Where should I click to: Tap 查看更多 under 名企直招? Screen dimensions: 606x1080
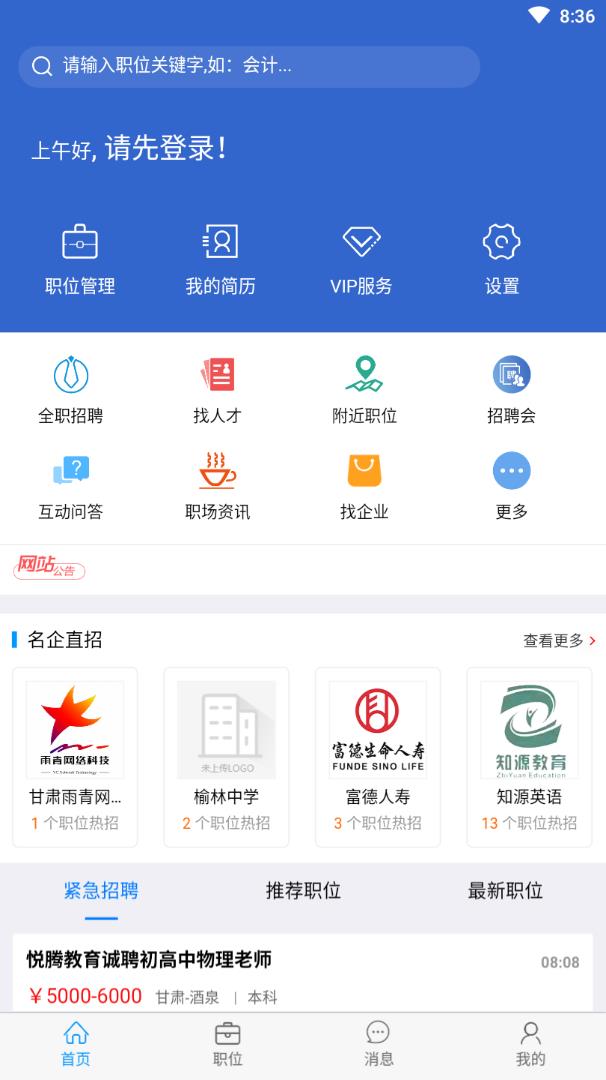tap(559, 641)
